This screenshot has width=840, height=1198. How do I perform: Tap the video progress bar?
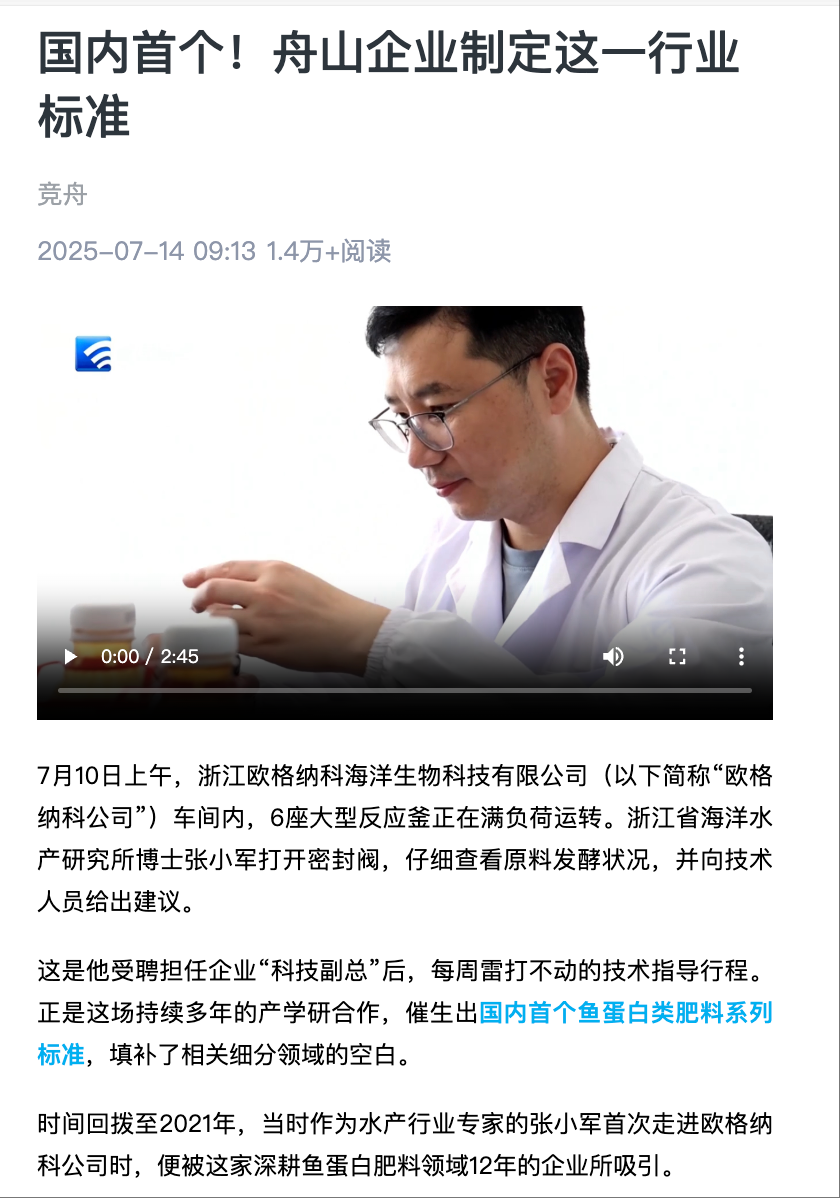click(404, 690)
